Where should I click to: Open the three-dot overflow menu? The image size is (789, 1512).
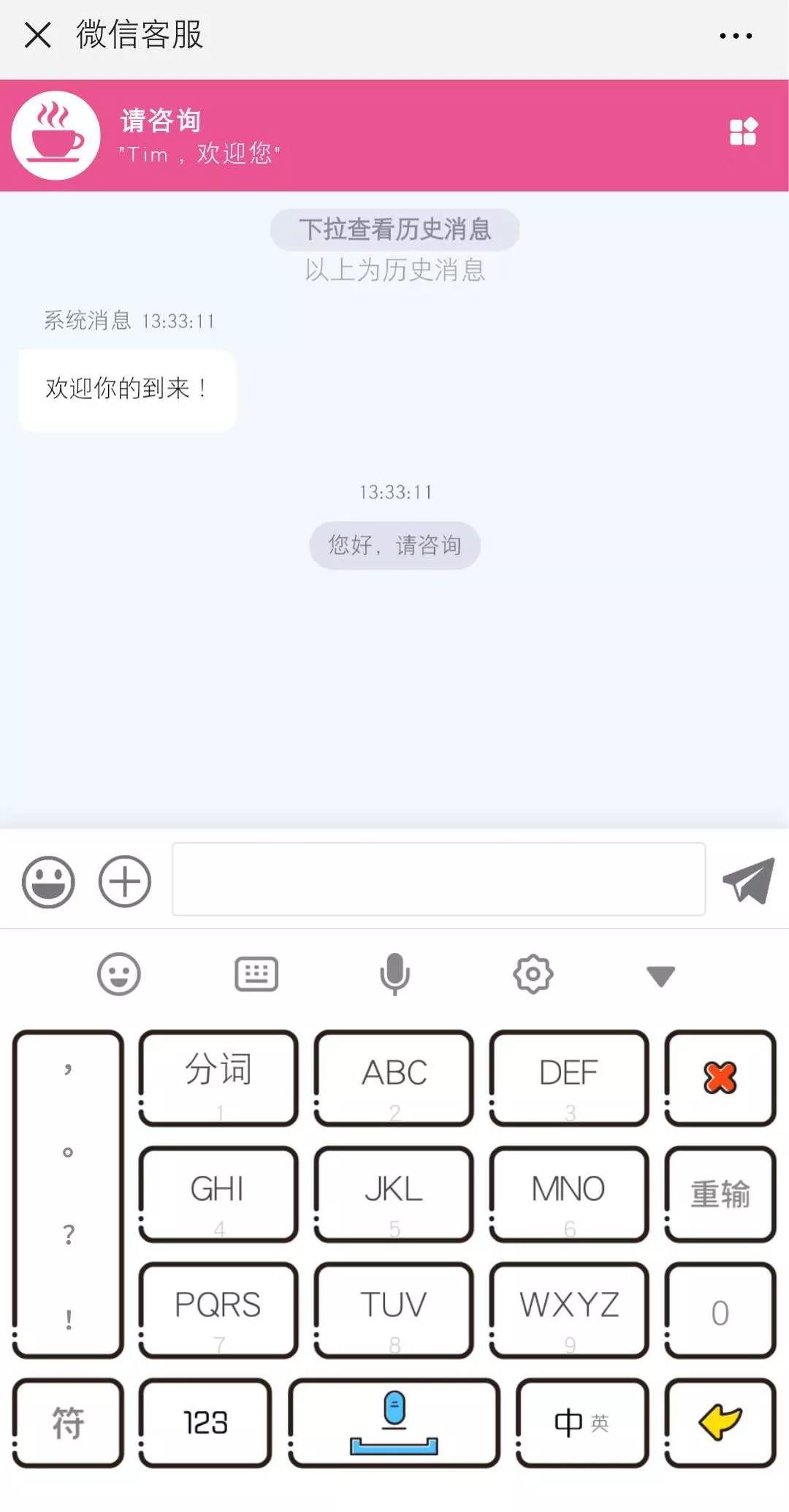tap(735, 35)
